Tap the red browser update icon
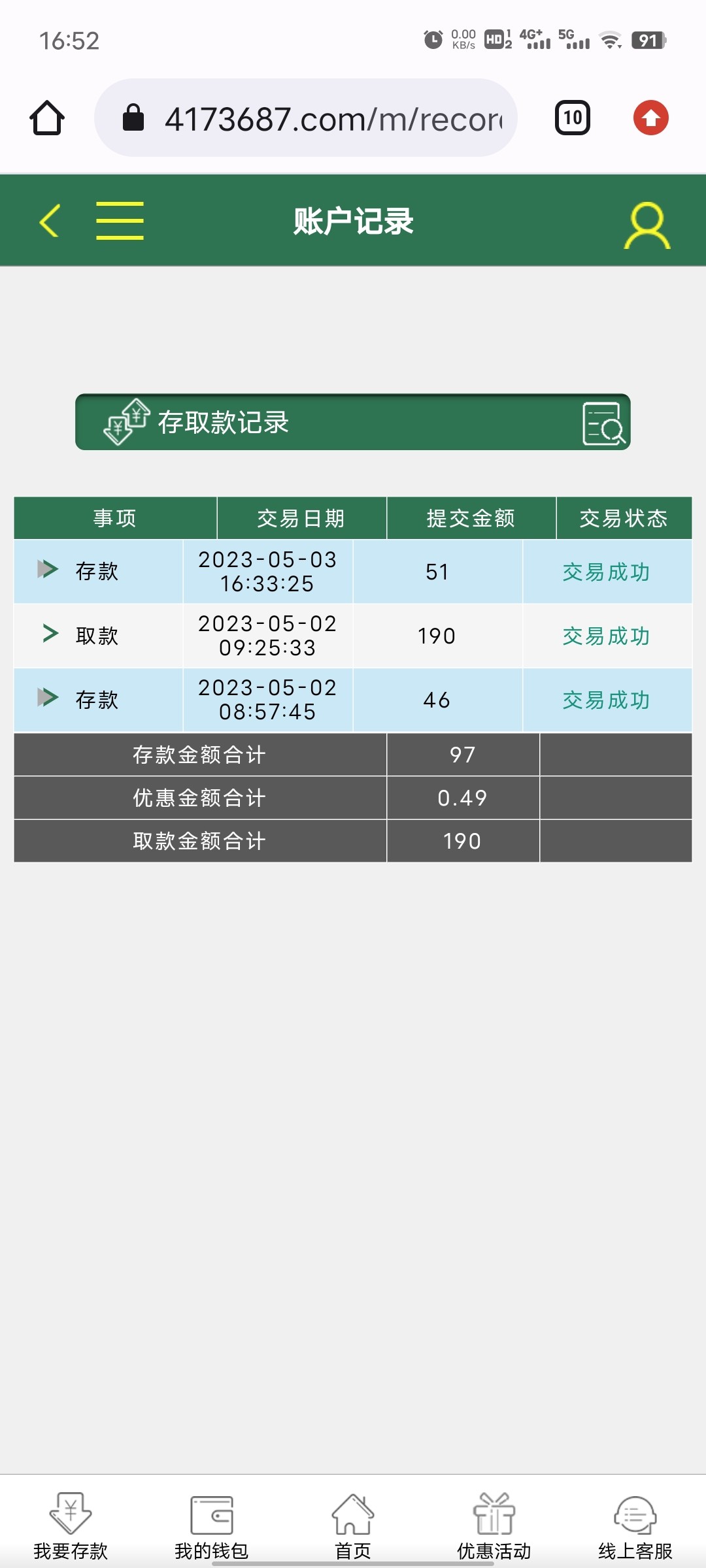 (650, 118)
